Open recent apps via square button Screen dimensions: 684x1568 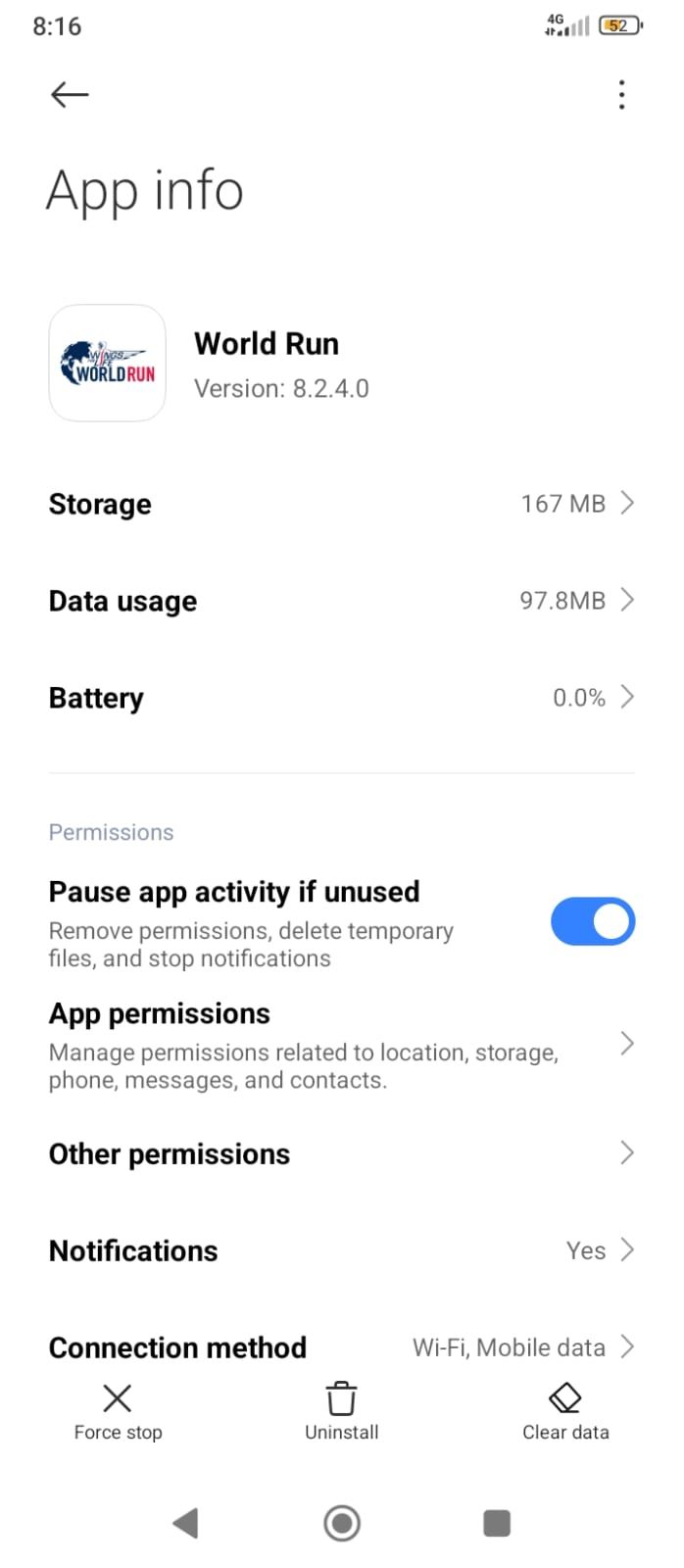coord(497,1523)
